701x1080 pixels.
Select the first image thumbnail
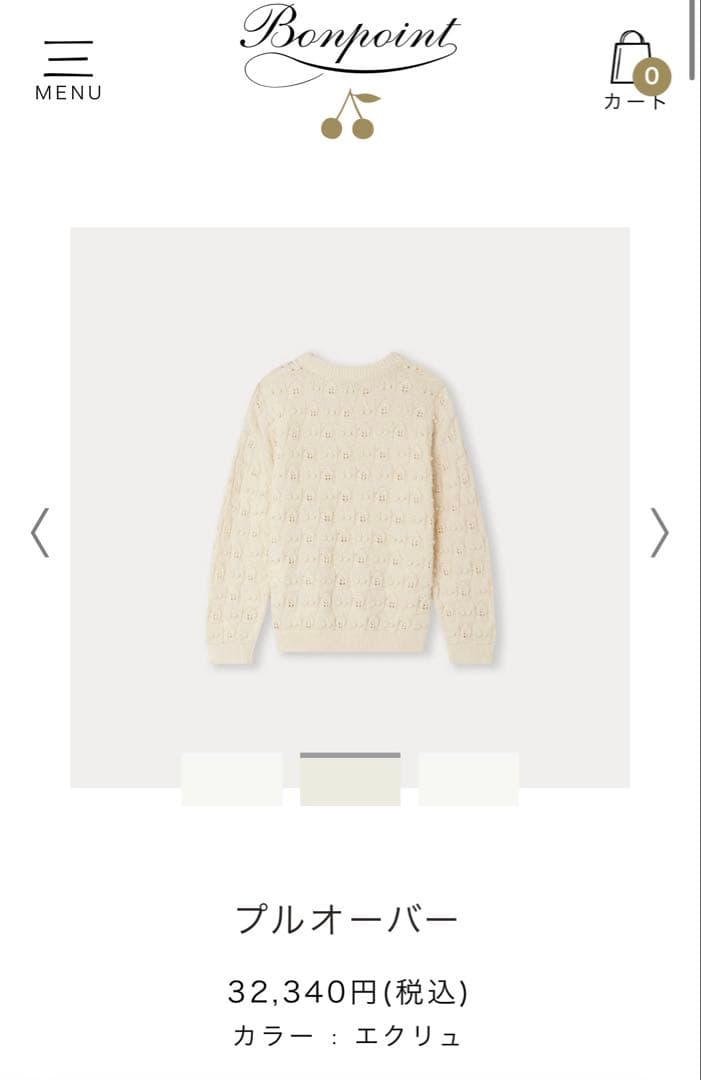(x=232, y=780)
